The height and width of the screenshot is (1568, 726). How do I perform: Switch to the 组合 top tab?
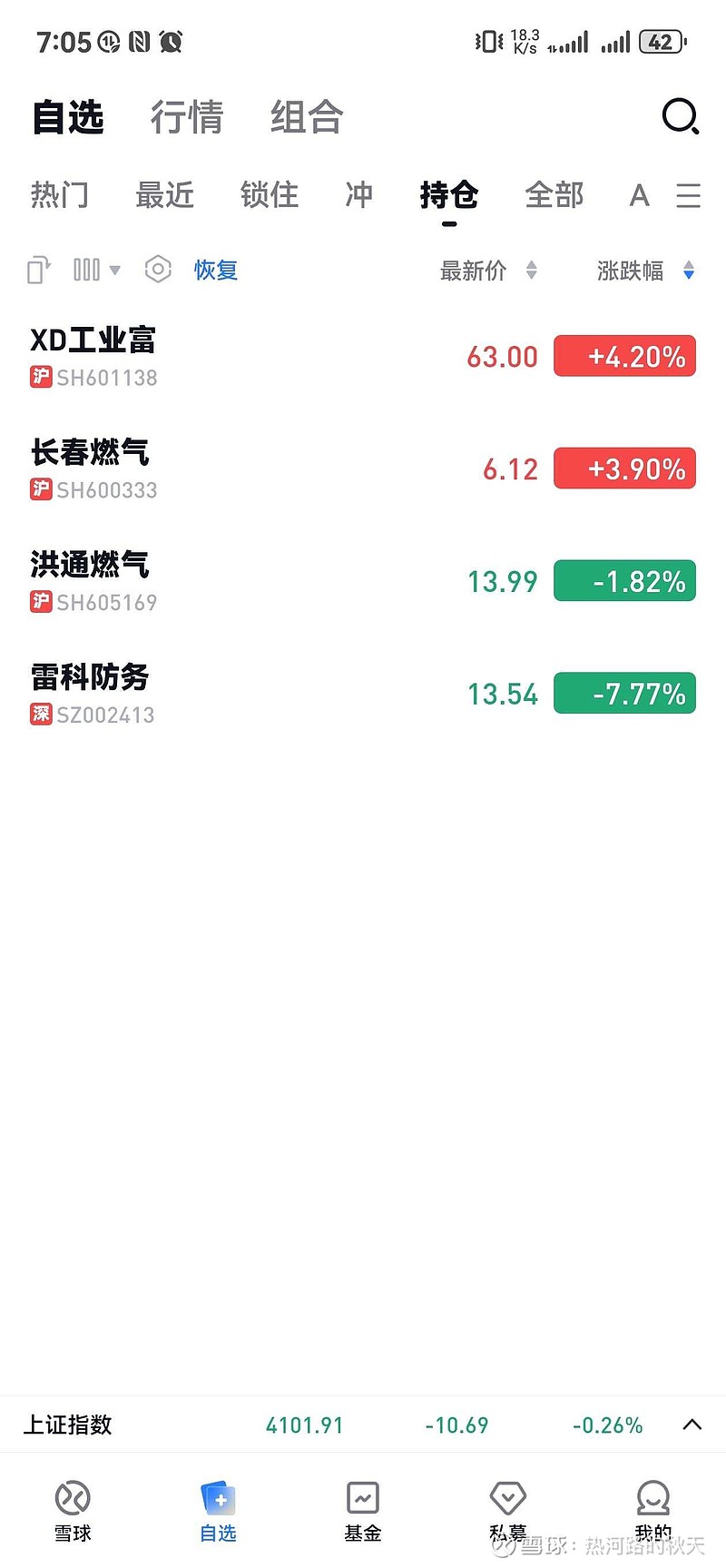tap(307, 118)
